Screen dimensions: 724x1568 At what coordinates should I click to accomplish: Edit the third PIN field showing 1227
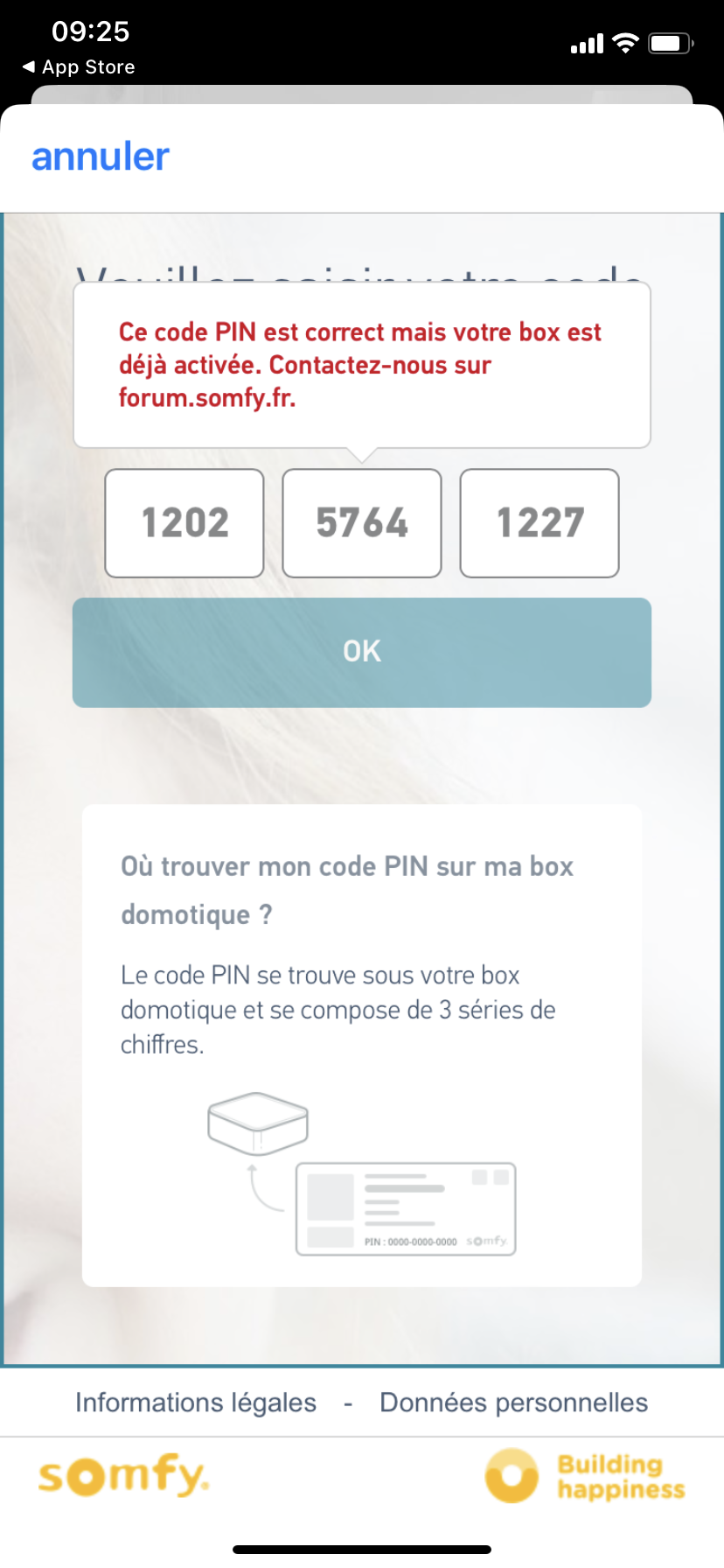point(540,523)
